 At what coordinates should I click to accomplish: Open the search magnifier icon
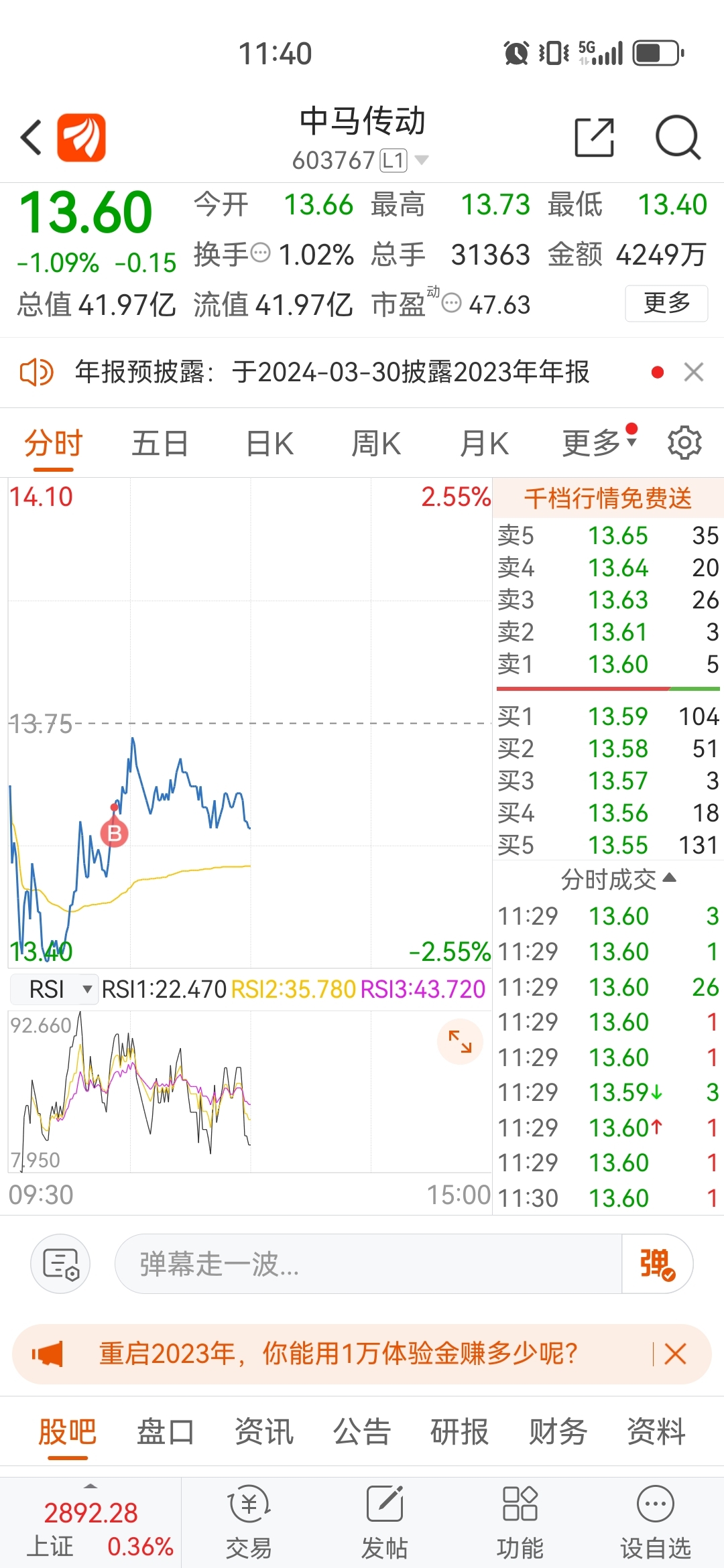[678, 137]
